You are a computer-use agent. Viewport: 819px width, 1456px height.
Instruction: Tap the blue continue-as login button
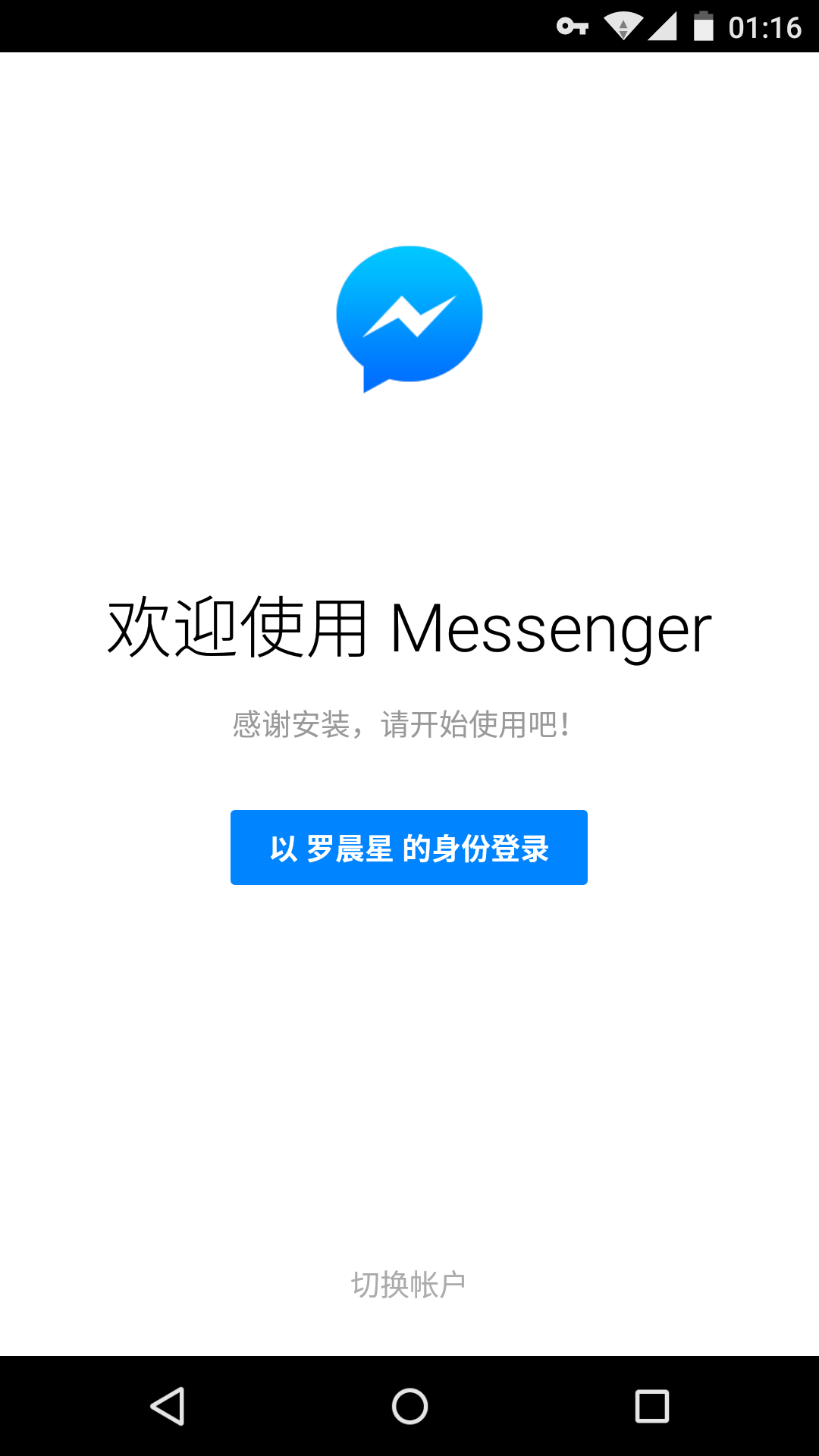click(x=409, y=847)
